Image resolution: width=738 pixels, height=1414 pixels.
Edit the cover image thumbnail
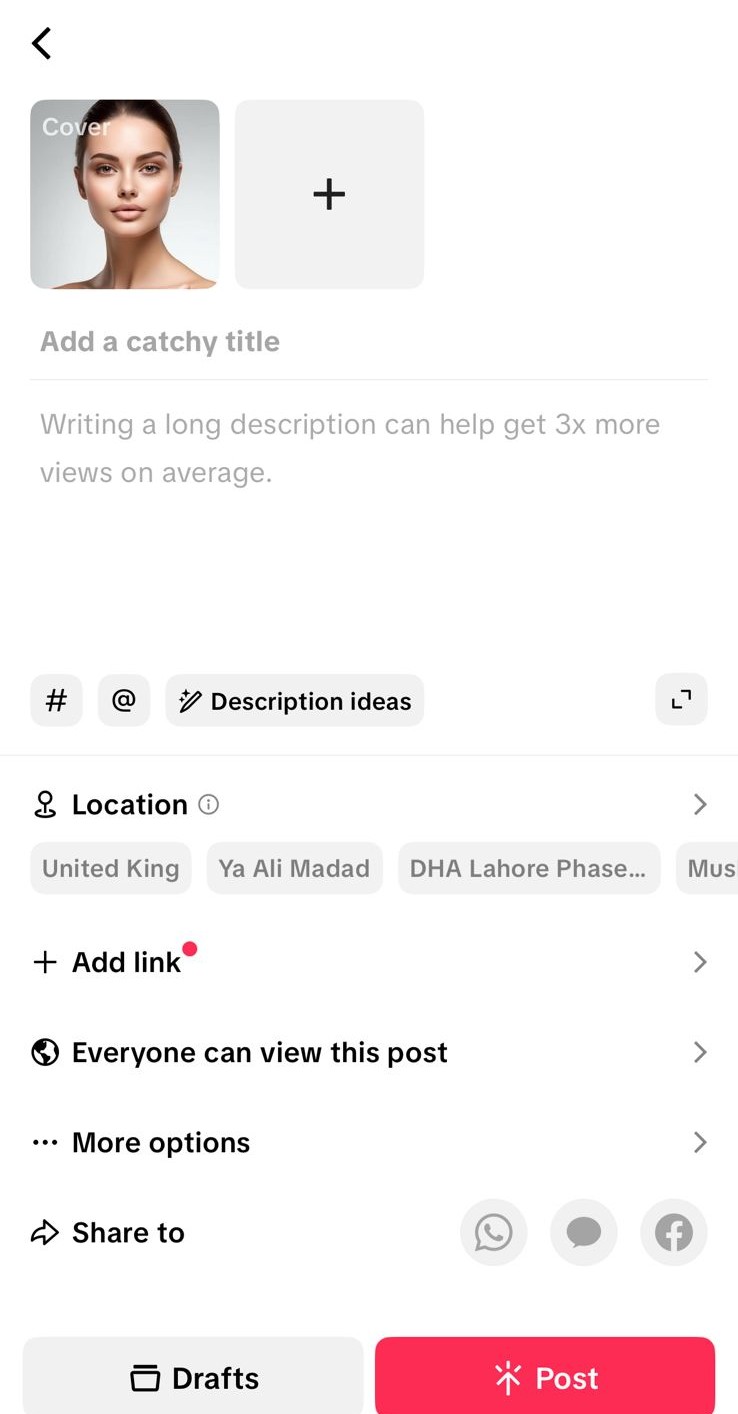(125, 194)
